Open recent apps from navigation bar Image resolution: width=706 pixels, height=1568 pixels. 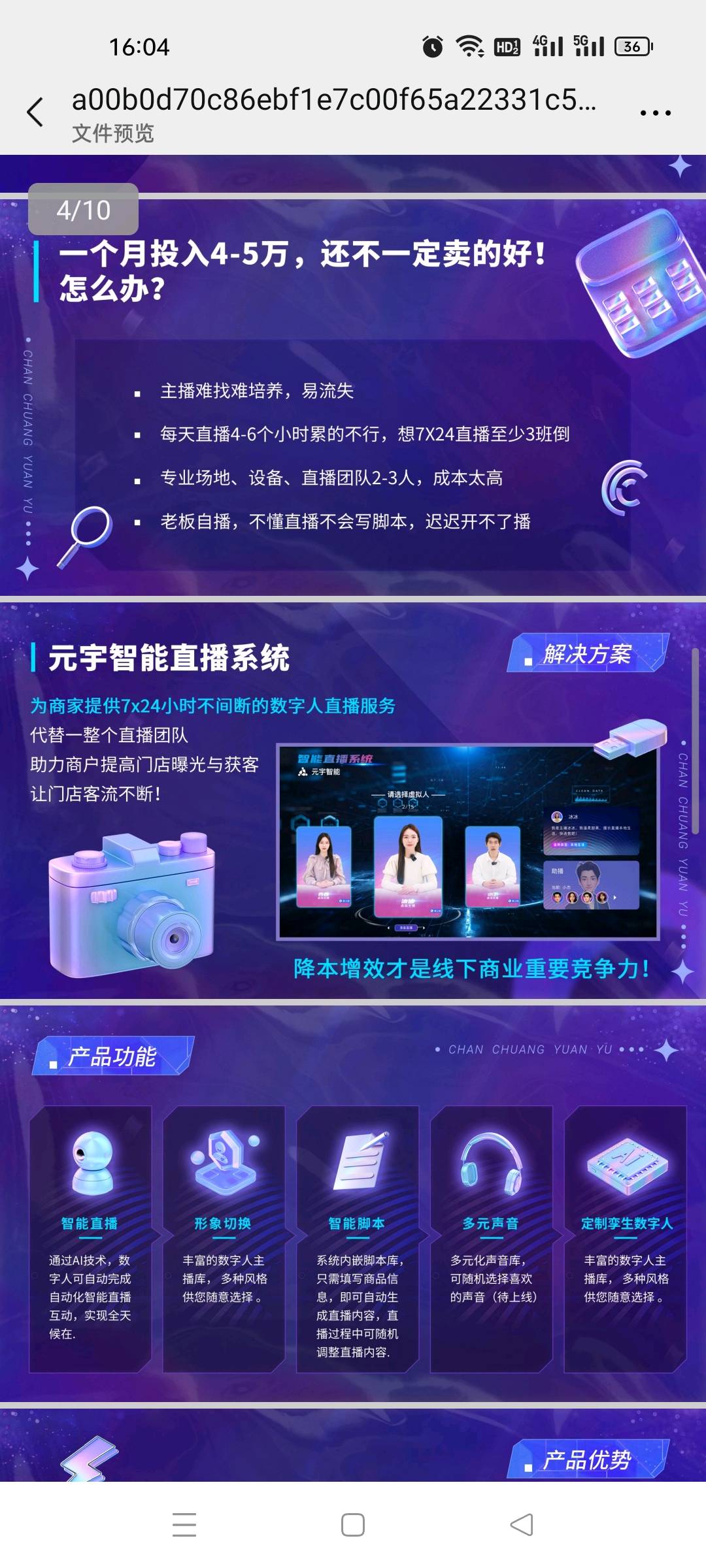pos(184,1525)
